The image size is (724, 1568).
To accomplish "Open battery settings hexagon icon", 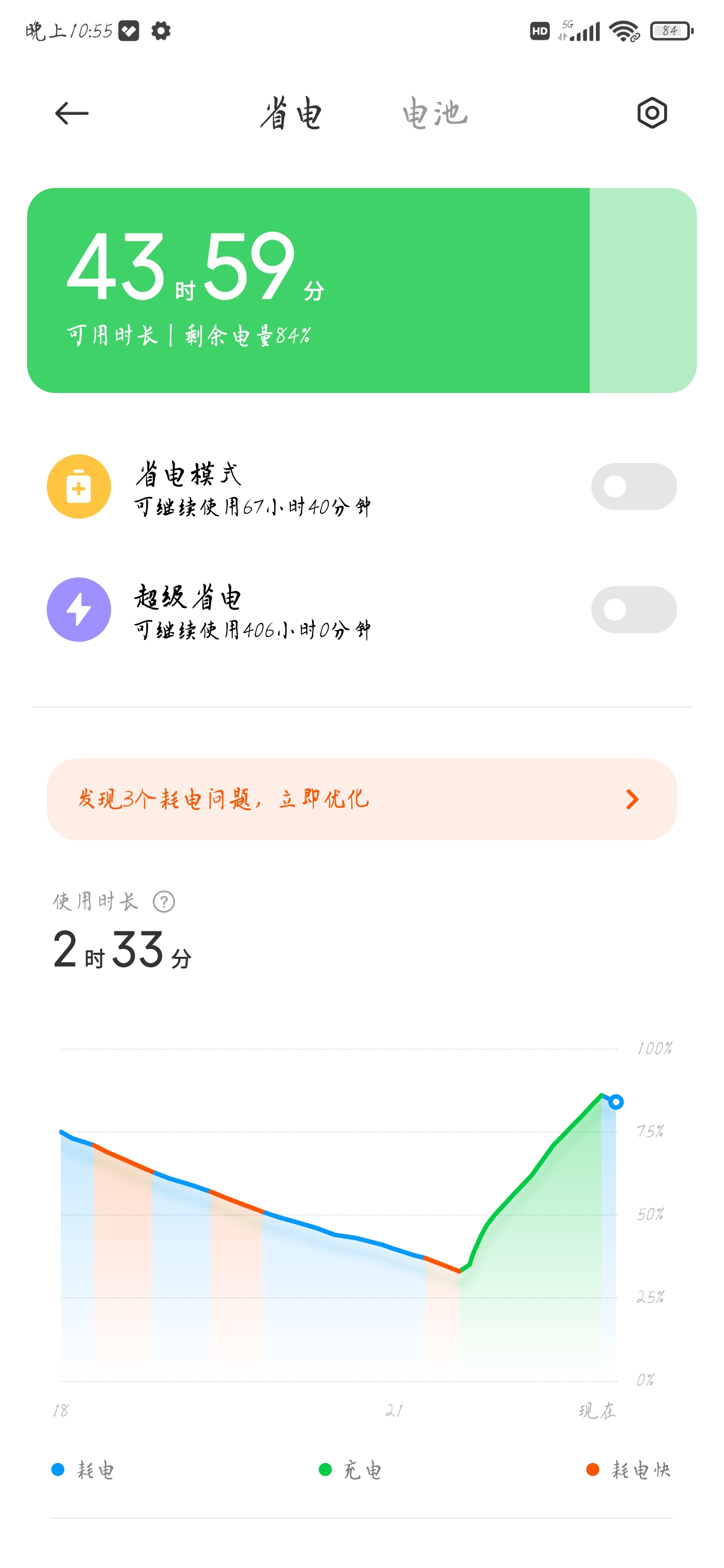I will (x=652, y=113).
